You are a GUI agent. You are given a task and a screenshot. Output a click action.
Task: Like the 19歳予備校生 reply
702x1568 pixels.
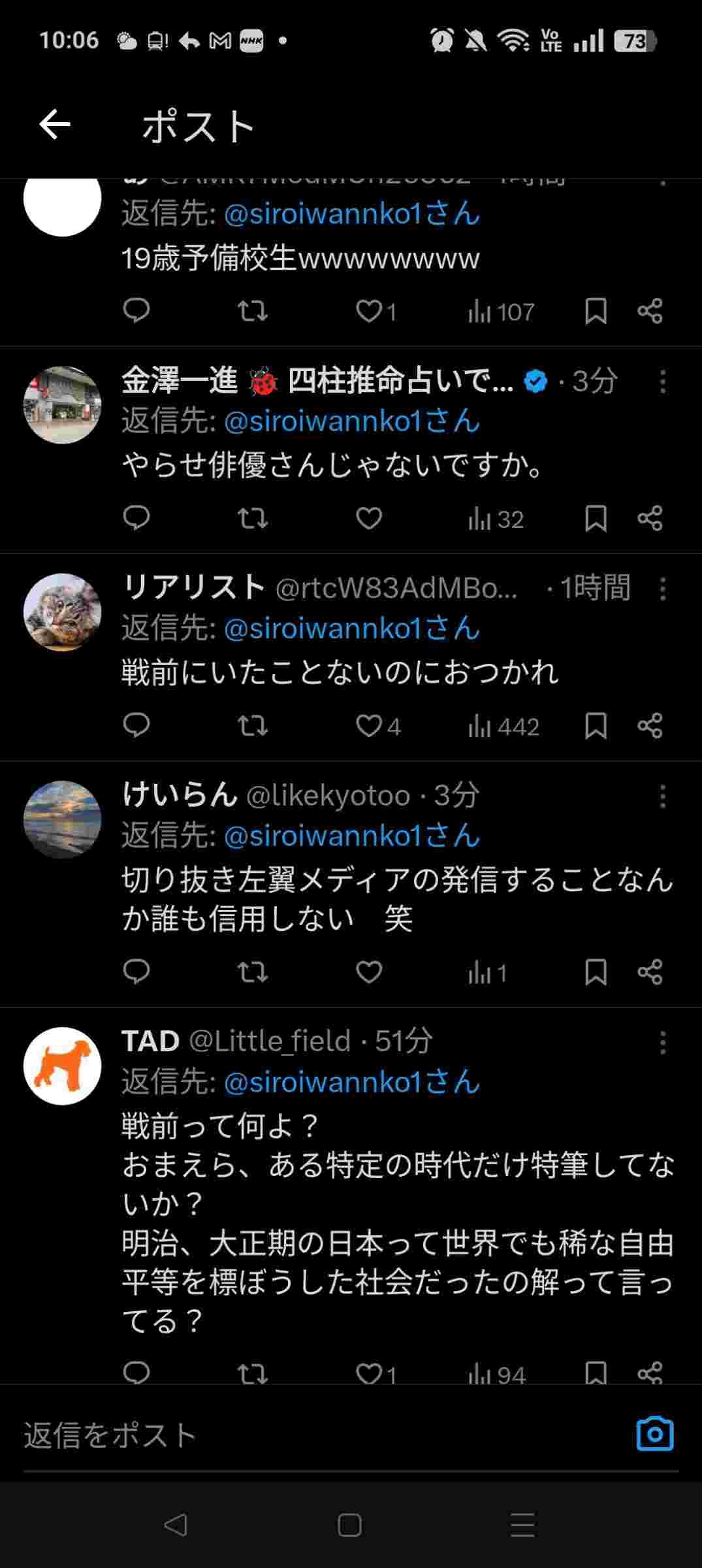(369, 311)
